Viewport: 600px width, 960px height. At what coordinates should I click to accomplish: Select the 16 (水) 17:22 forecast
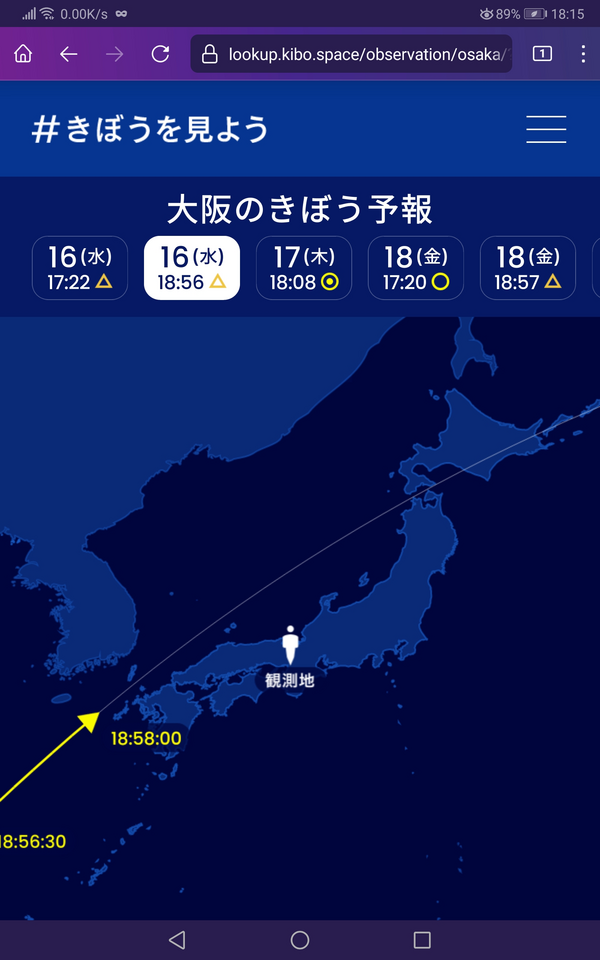click(80, 268)
